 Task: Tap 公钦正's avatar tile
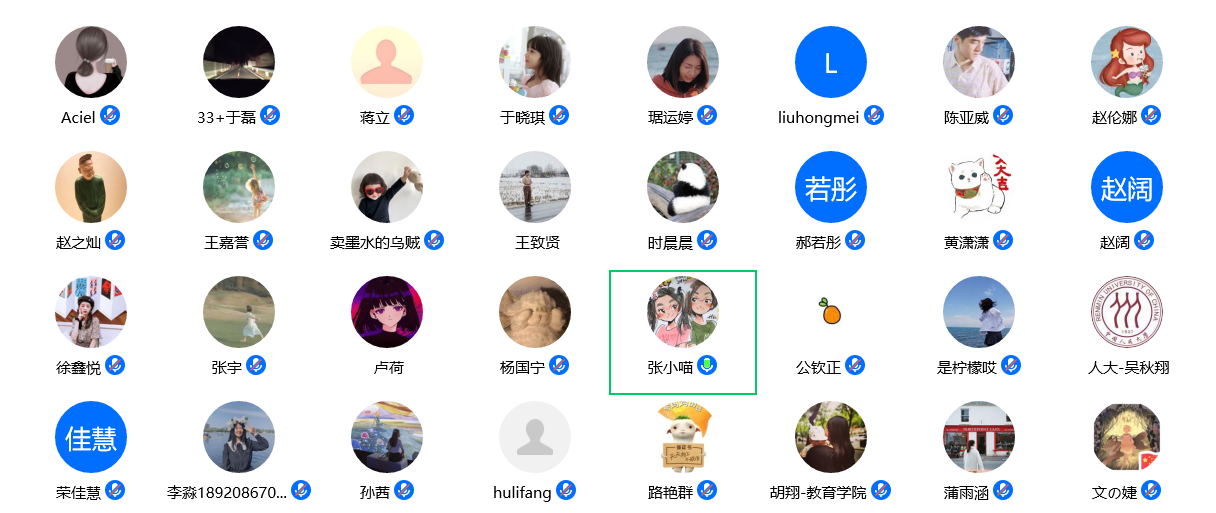pyautogui.click(x=831, y=313)
